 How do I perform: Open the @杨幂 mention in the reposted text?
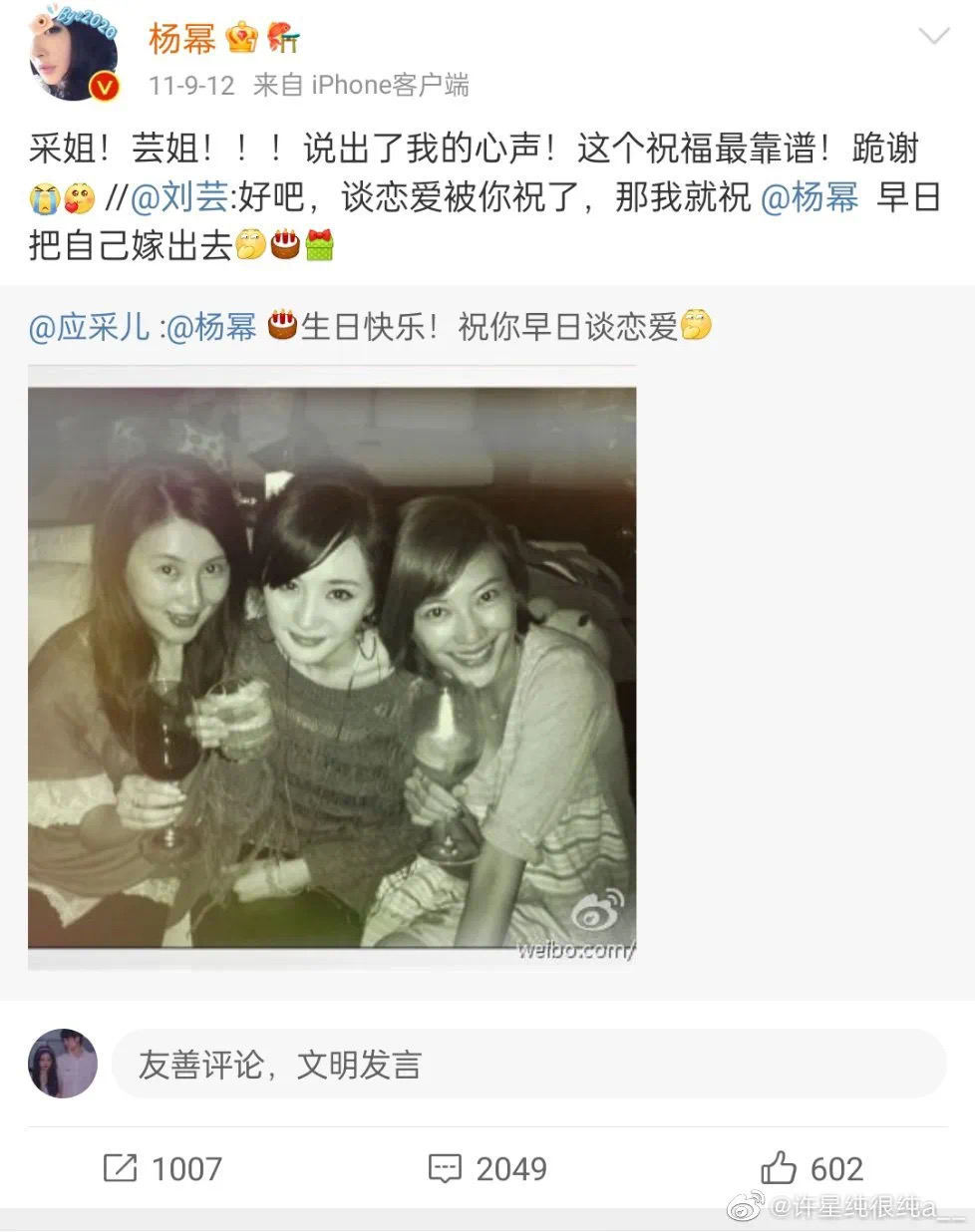coord(210,327)
